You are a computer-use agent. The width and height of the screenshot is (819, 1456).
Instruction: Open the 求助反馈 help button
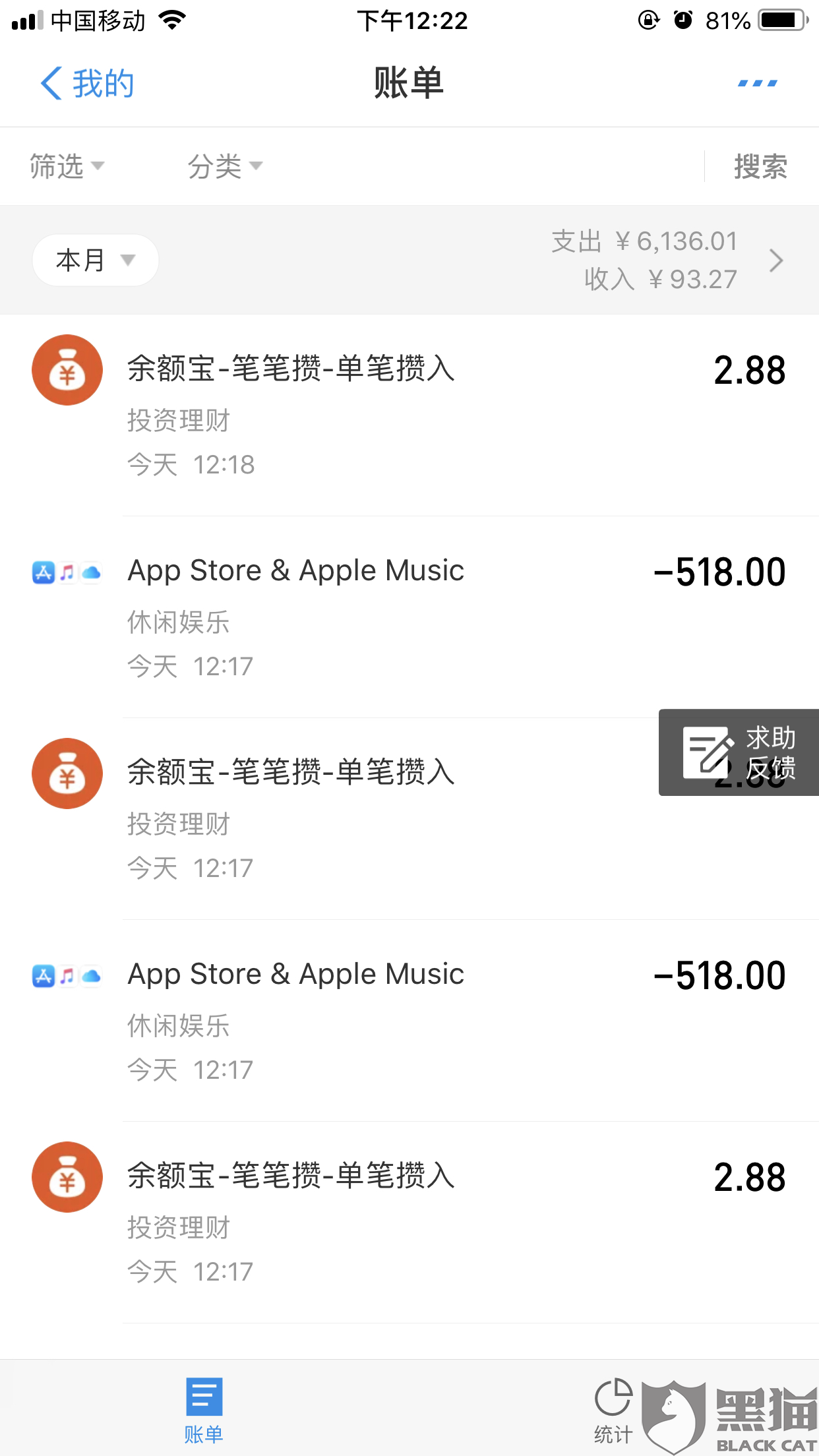[x=739, y=752]
